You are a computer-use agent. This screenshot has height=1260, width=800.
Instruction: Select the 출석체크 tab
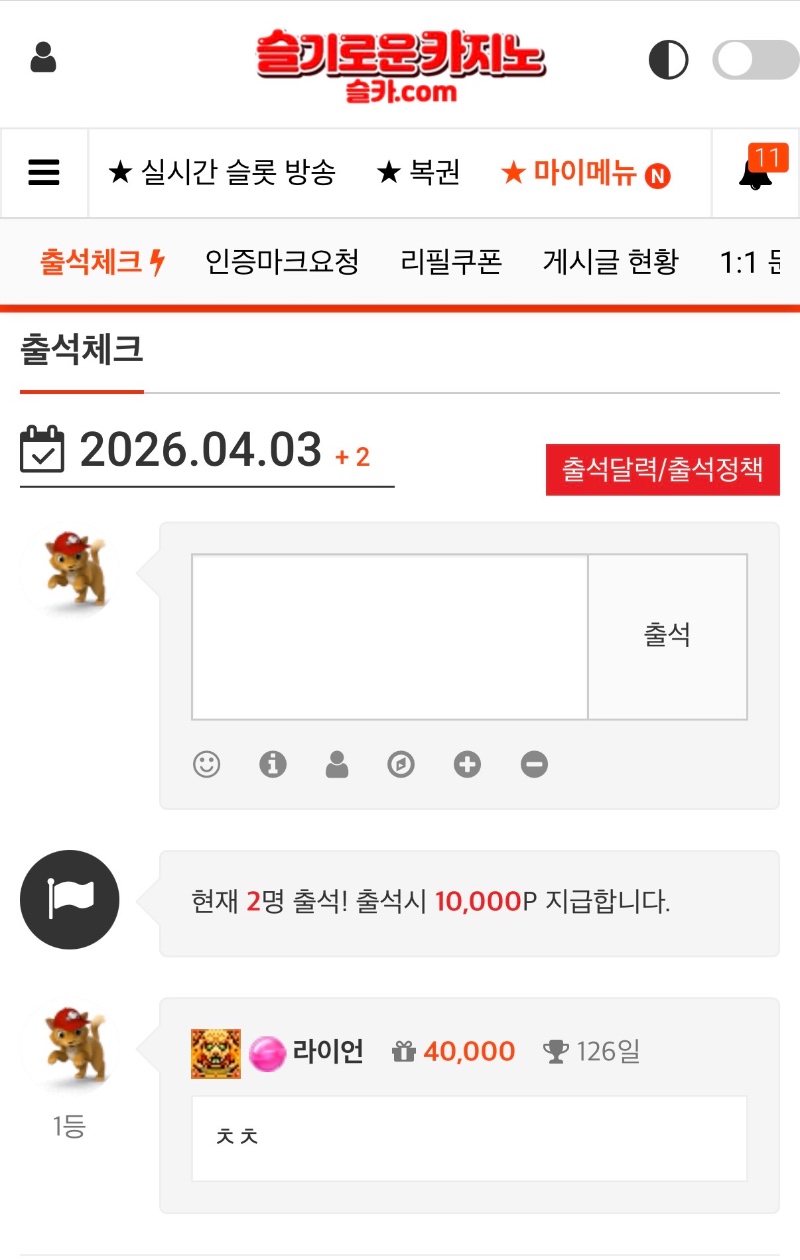[102, 262]
